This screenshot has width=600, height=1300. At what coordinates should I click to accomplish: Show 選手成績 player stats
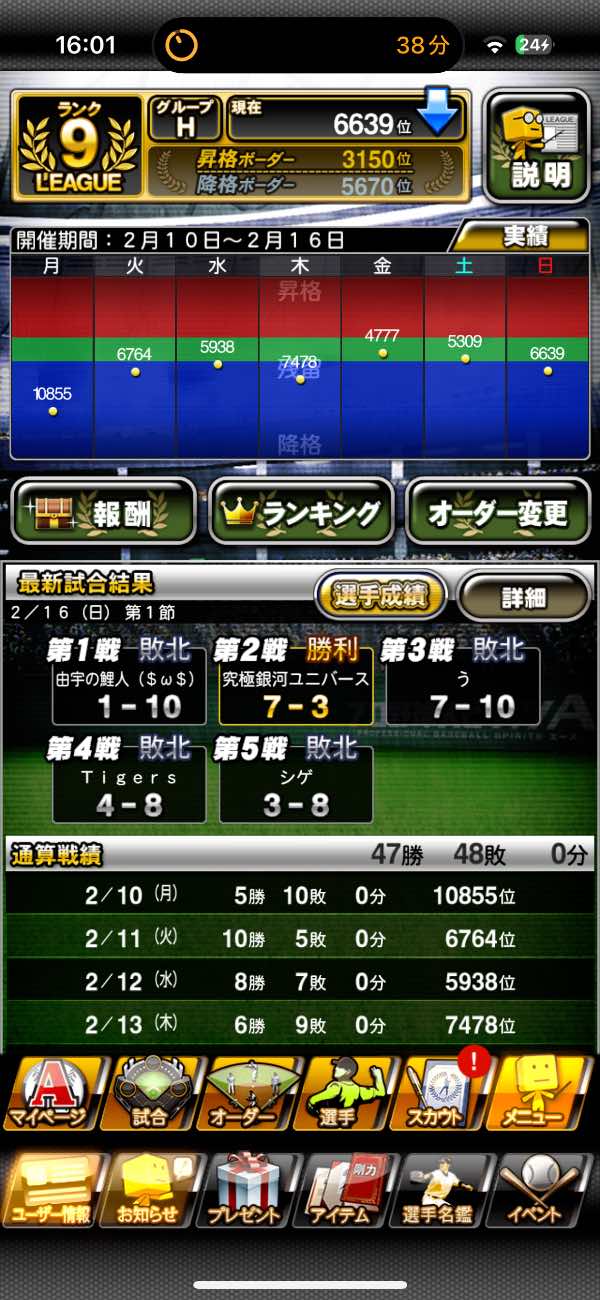[380, 597]
